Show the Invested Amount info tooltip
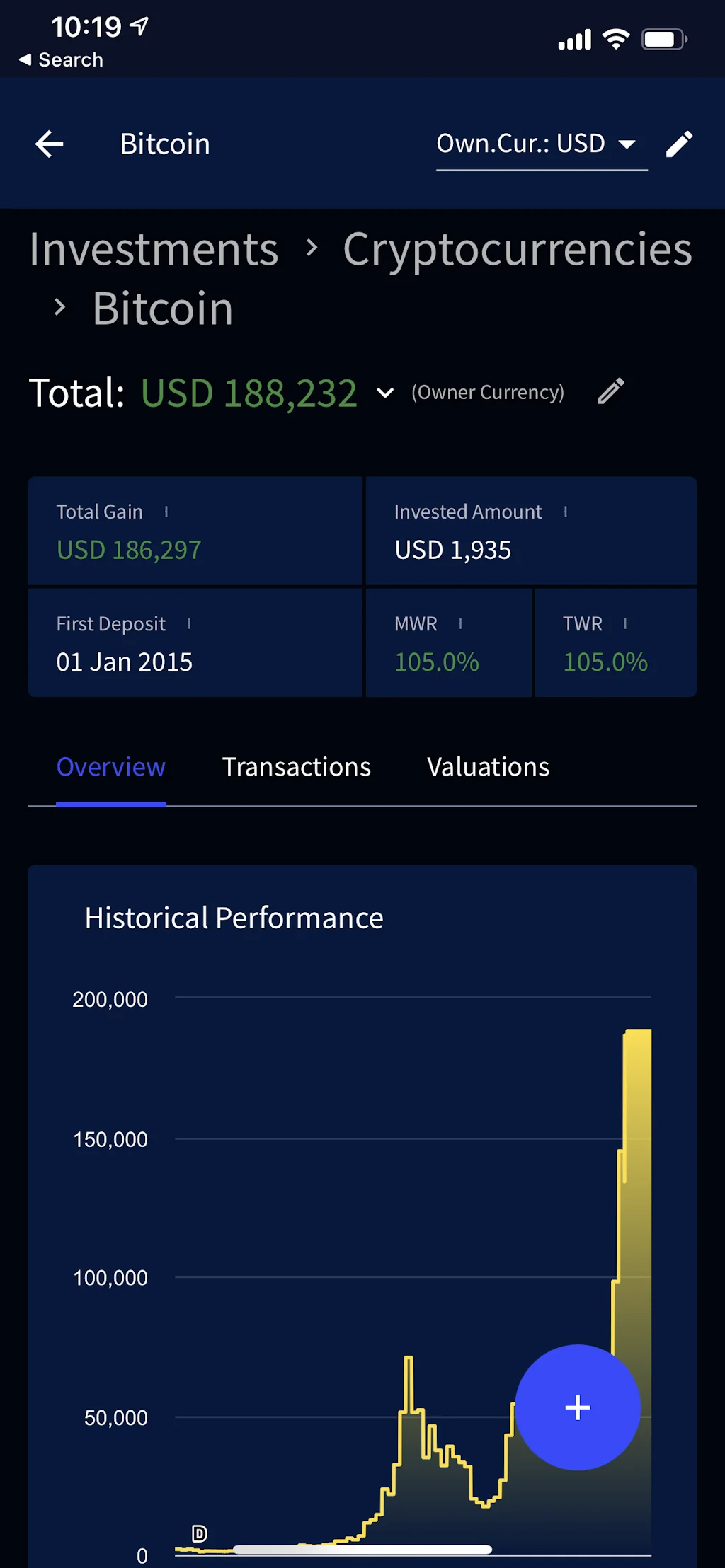Viewport: 725px width, 1568px height. (x=566, y=509)
